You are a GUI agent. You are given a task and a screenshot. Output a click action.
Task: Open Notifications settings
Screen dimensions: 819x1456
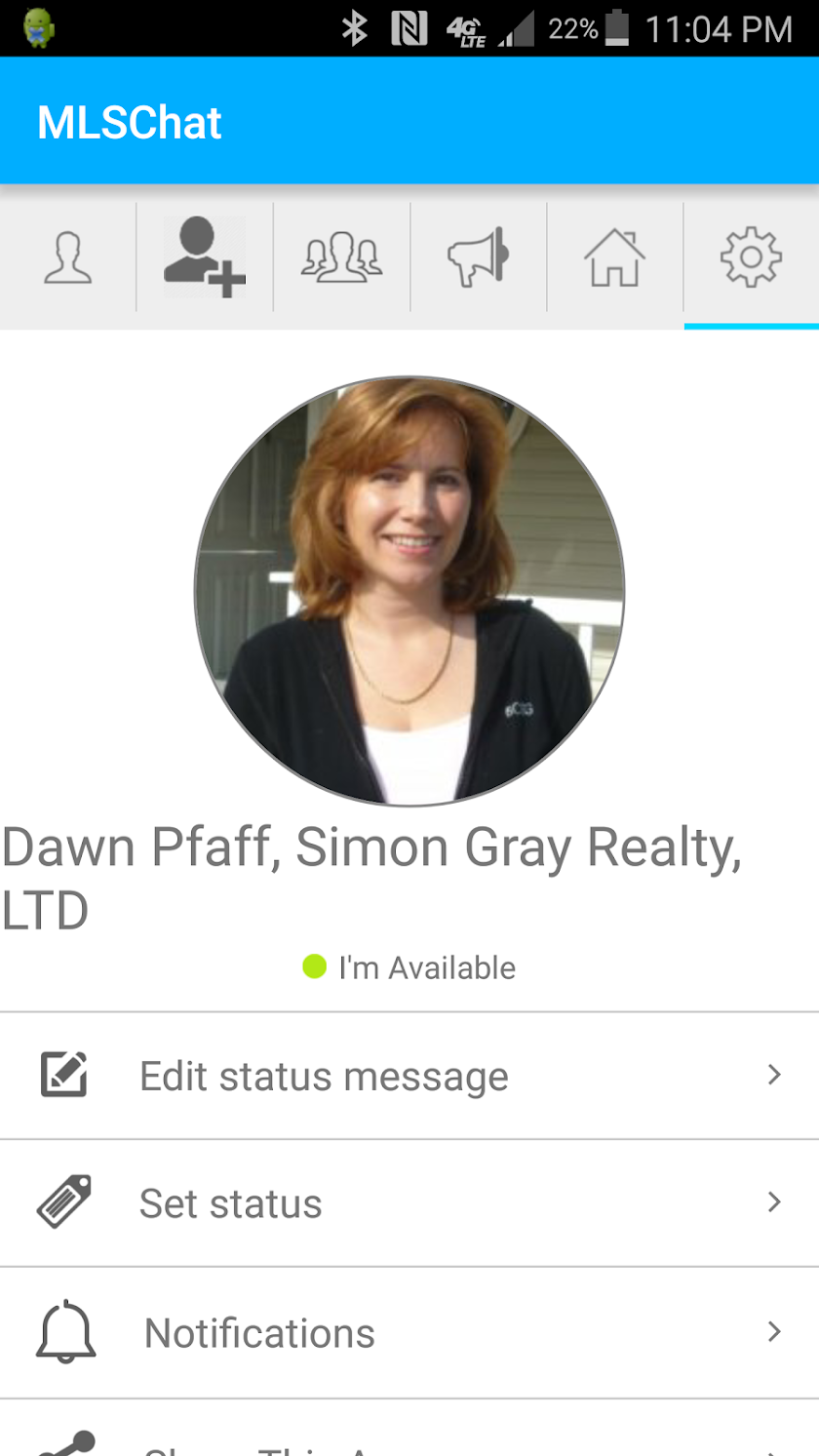coord(409,1332)
